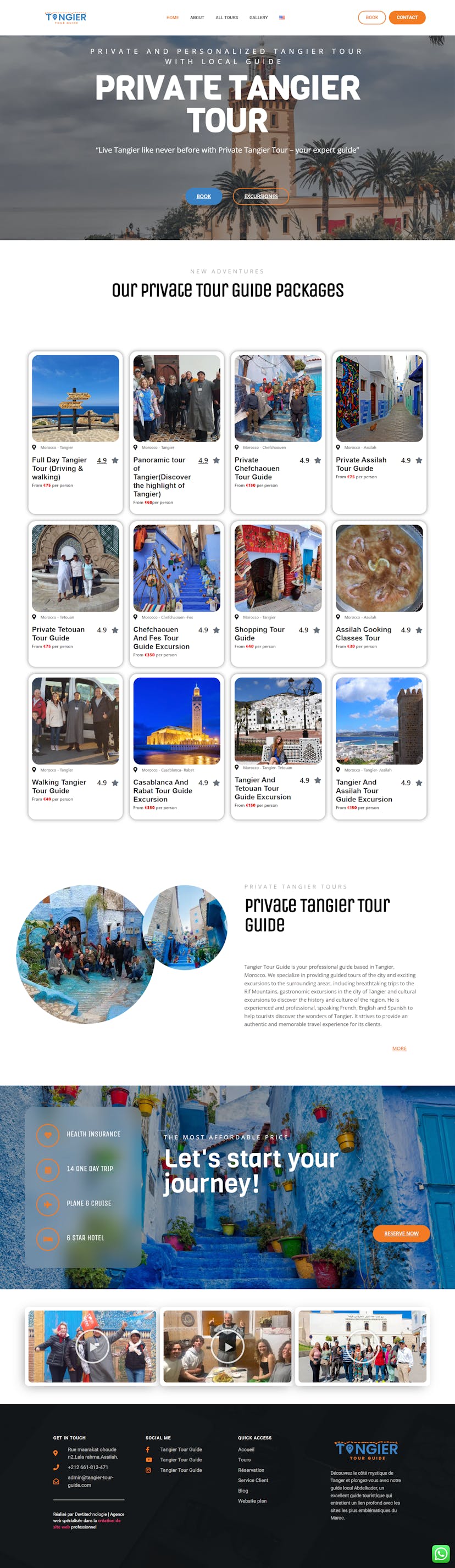Image resolution: width=455 pixels, height=1568 pixels.
Task: Start a WhatsApp chat via floating icon
Action: point(440,1553)
